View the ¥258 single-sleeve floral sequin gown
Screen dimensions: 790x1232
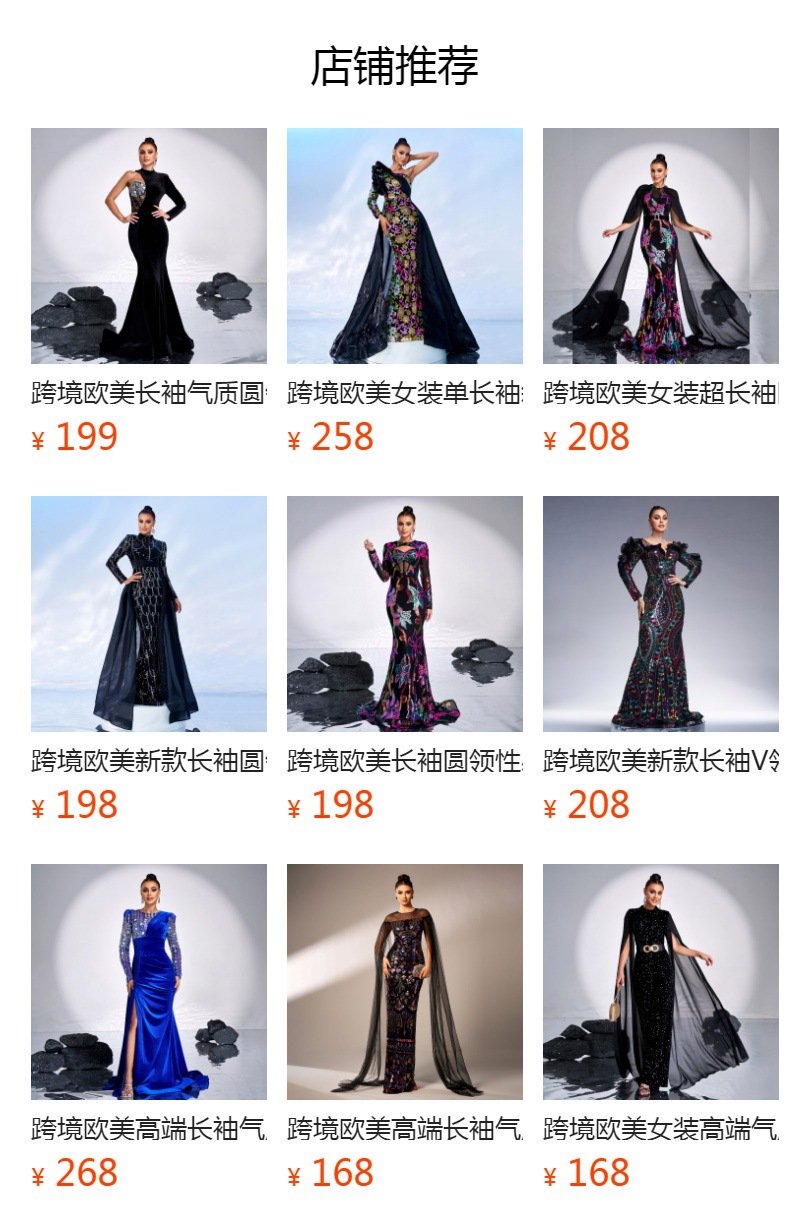click(404, 246)
